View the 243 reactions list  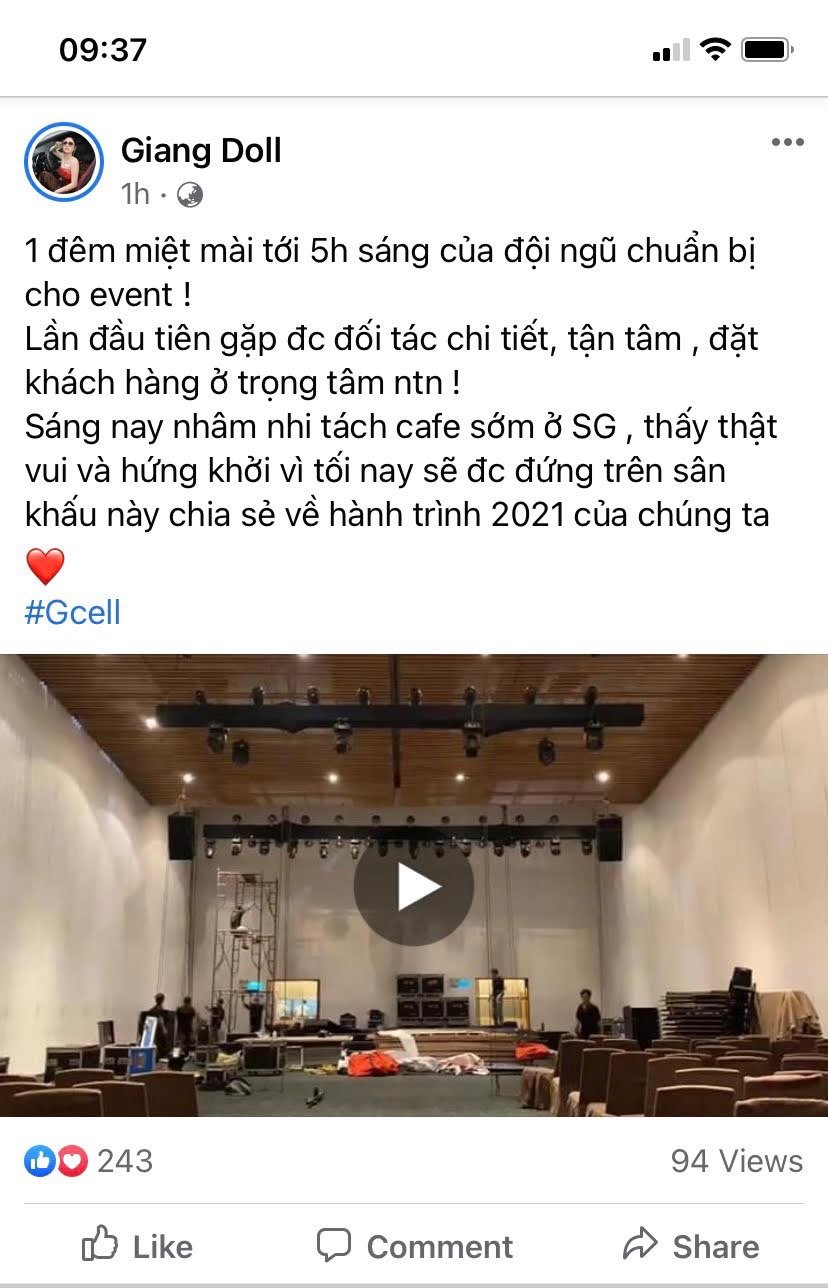(90, 1161)
